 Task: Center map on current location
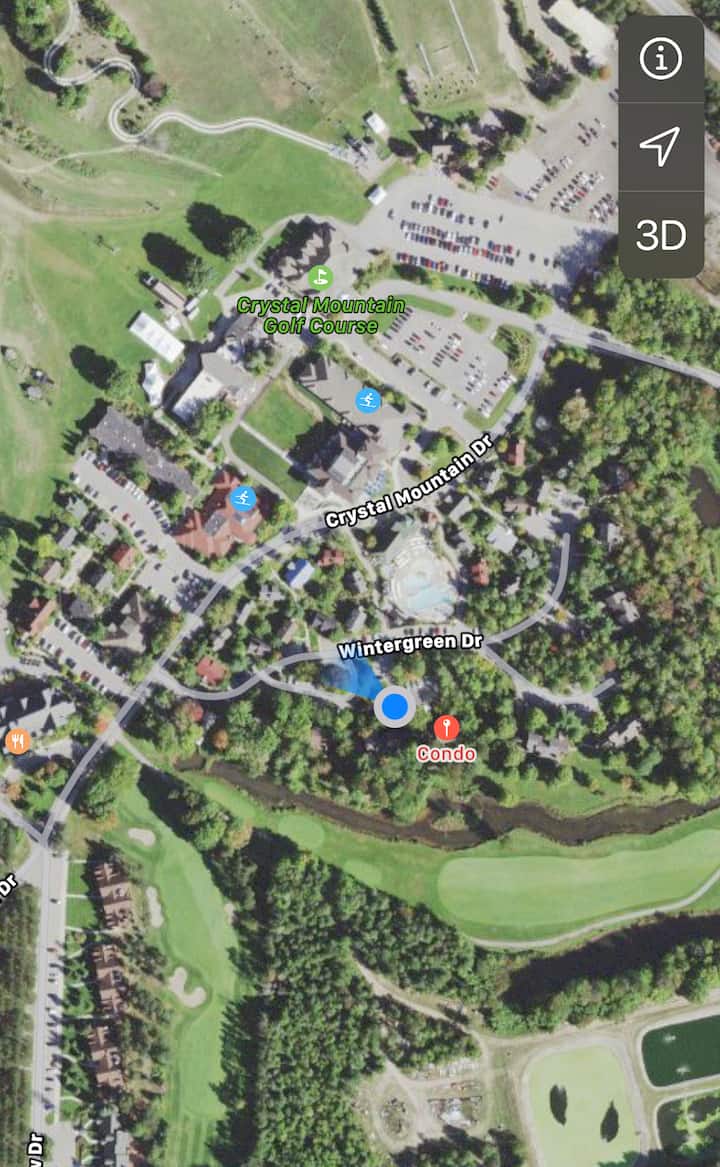(660, 147)
